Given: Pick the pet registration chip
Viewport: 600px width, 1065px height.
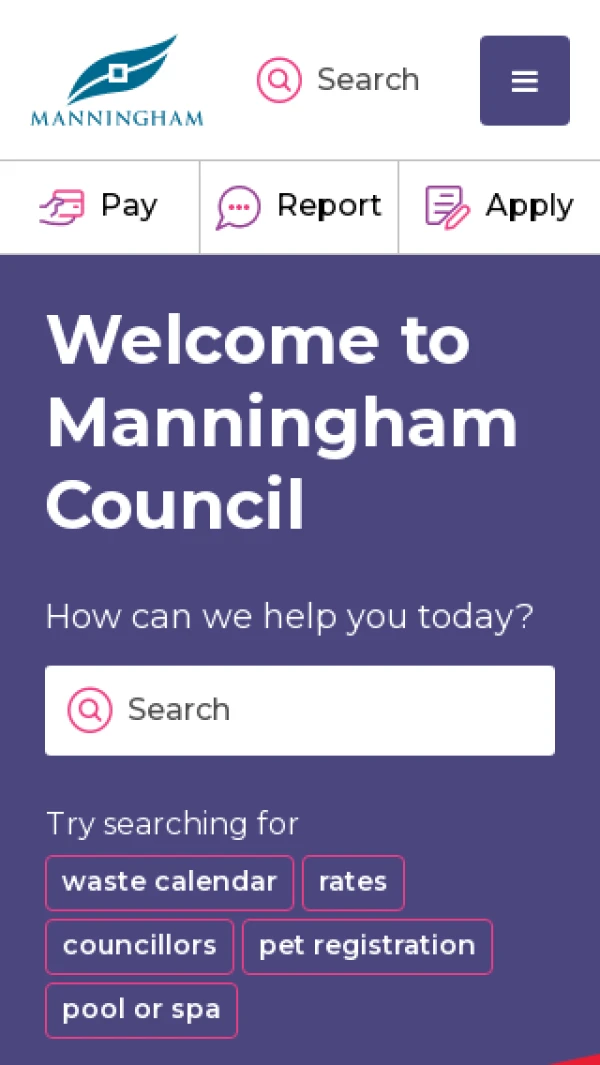Looking at the screenshot, I should (367, 946).
